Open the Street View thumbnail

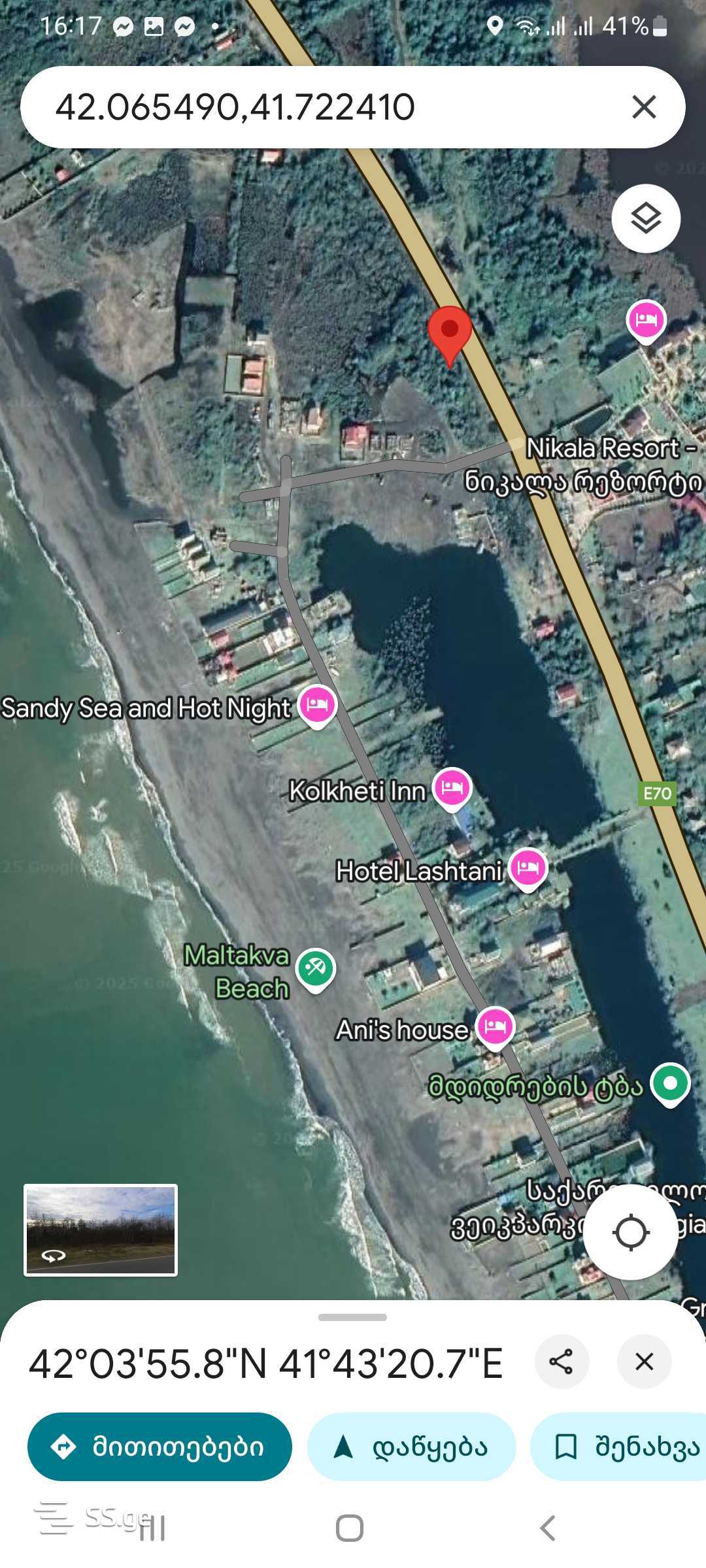click(101, 1230)
